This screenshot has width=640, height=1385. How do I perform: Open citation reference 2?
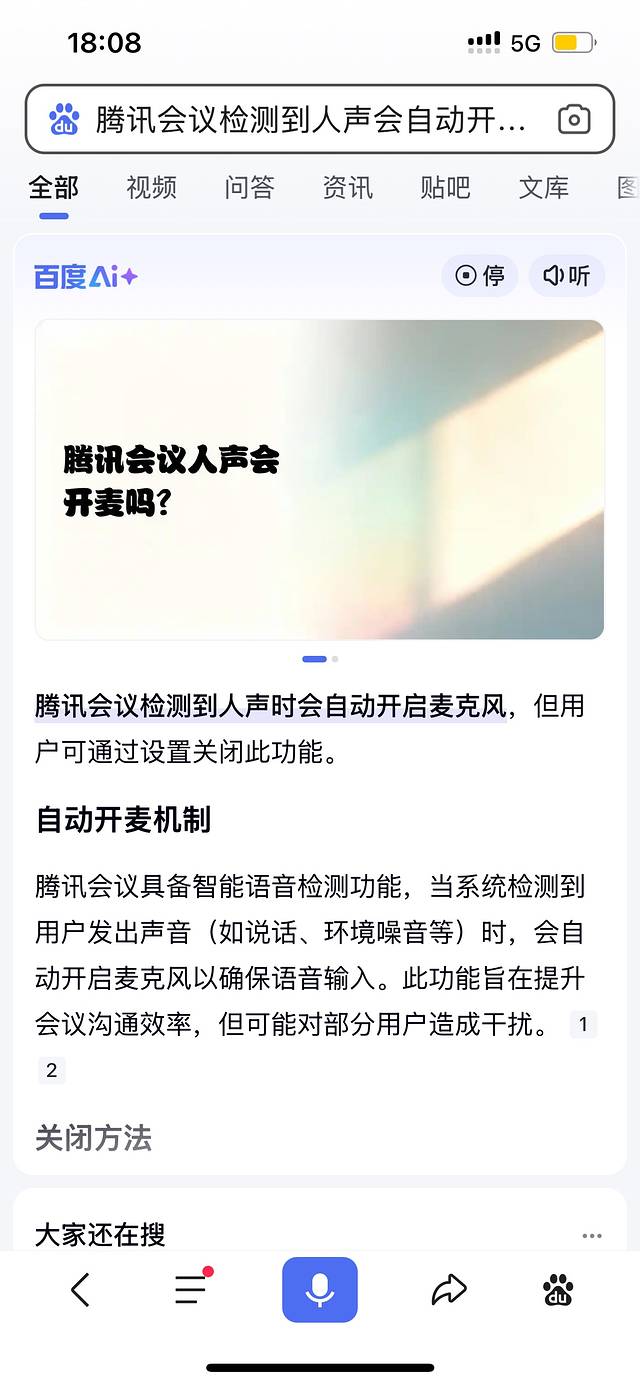coord(51,1071)
